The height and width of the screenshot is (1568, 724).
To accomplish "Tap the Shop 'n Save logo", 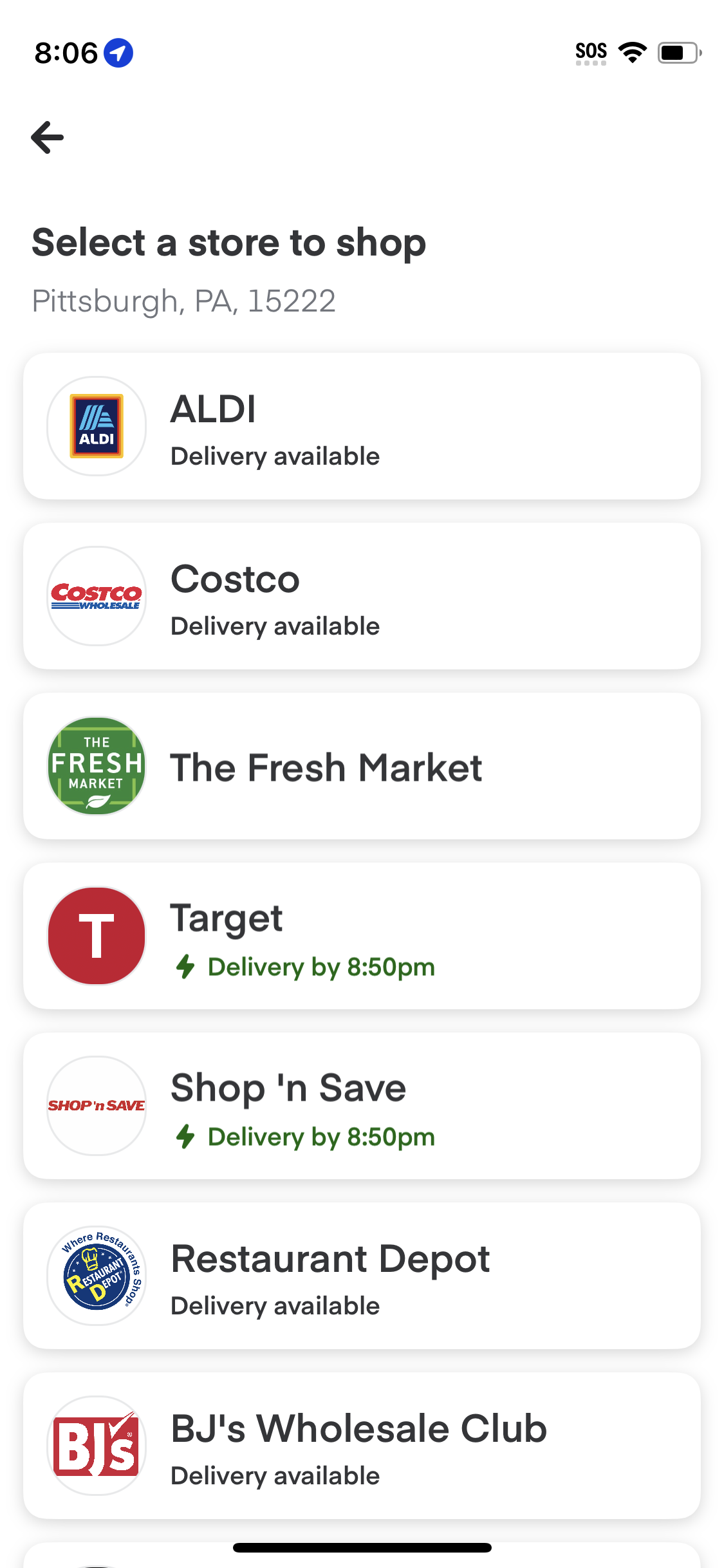I will tap(96, 1106).
